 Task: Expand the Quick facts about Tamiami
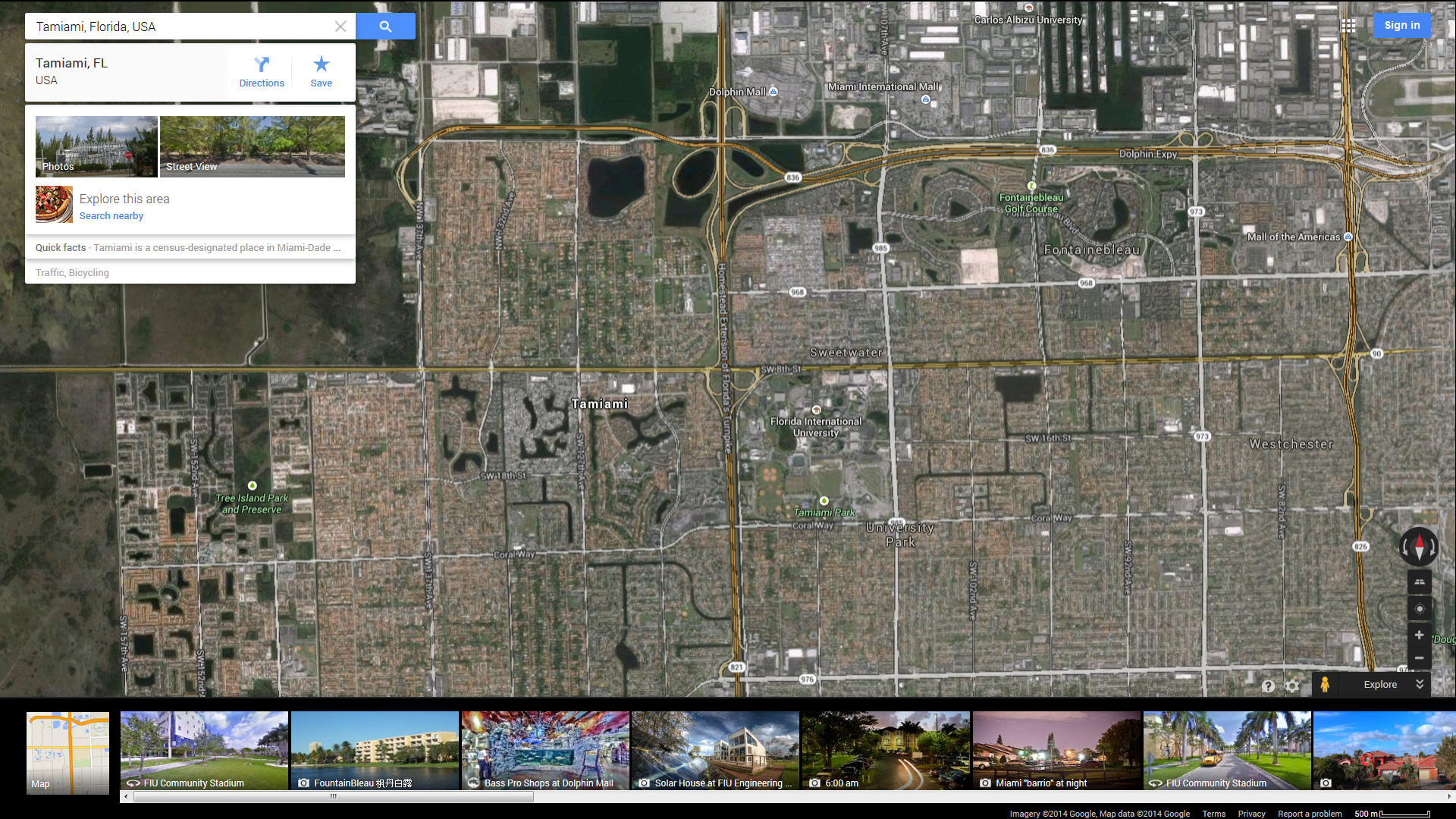pos(188,248)
